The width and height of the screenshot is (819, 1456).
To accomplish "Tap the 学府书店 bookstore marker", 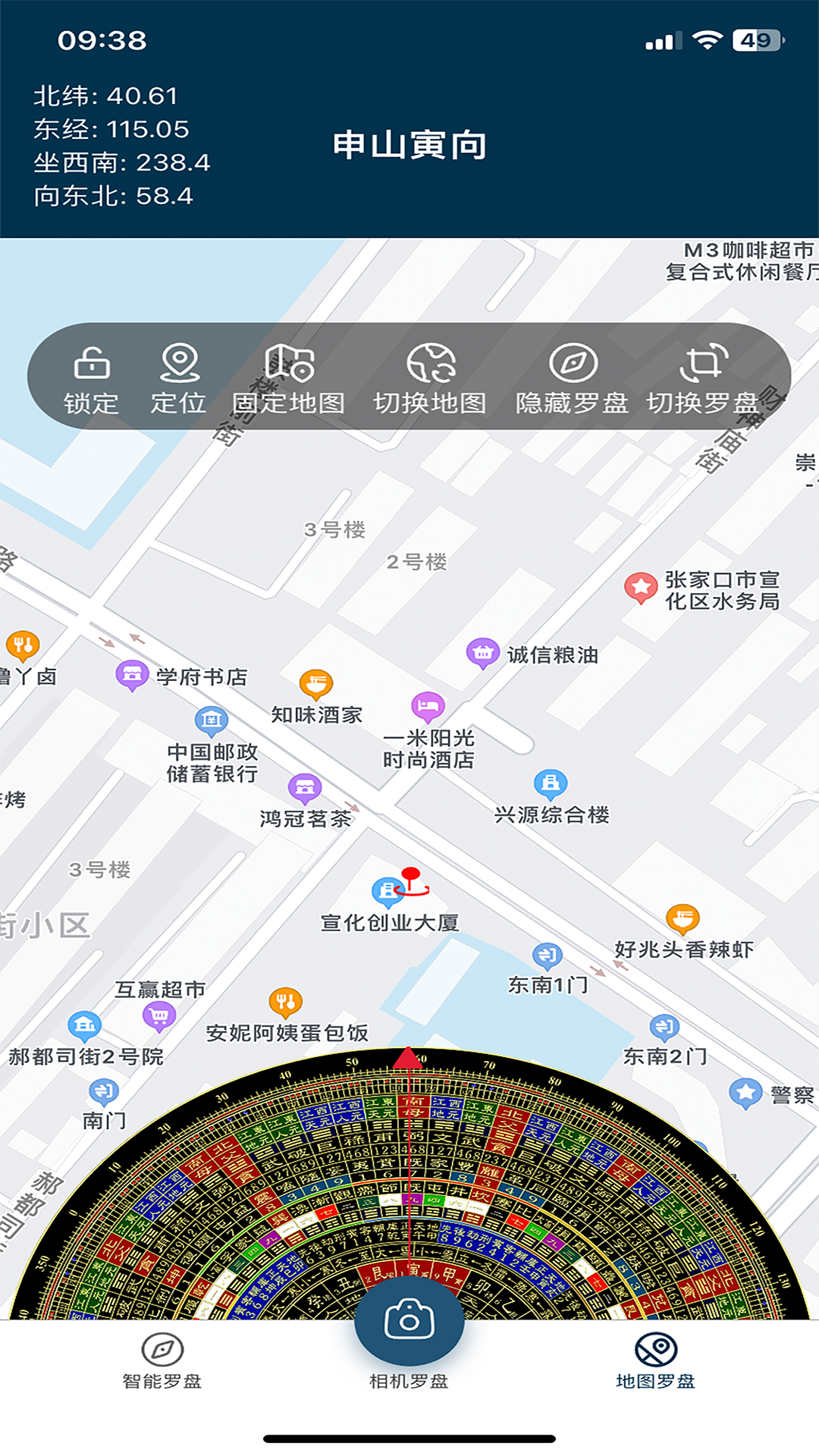I will [132, 675].
